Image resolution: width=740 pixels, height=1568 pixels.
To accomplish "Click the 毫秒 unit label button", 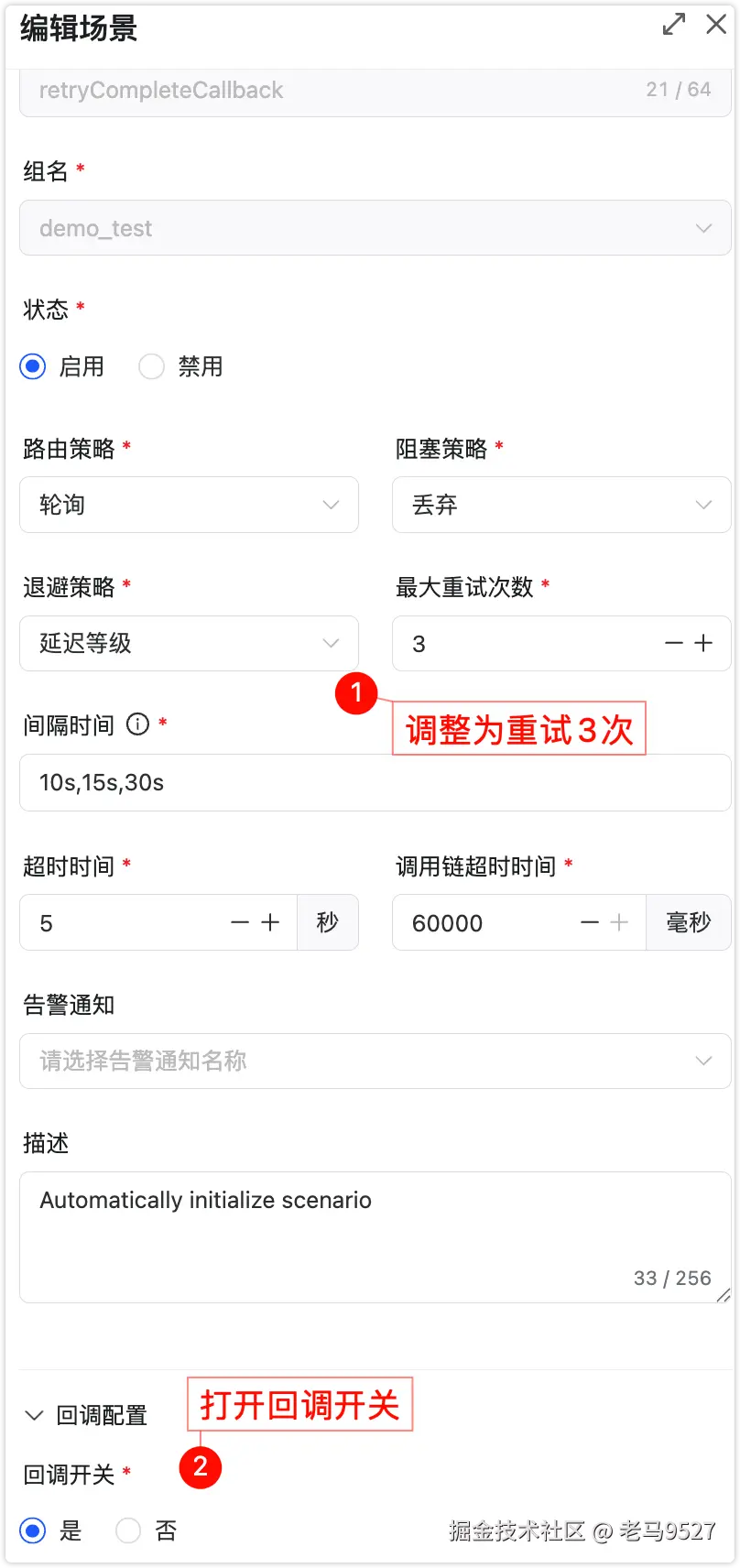I will pos(688,922).
